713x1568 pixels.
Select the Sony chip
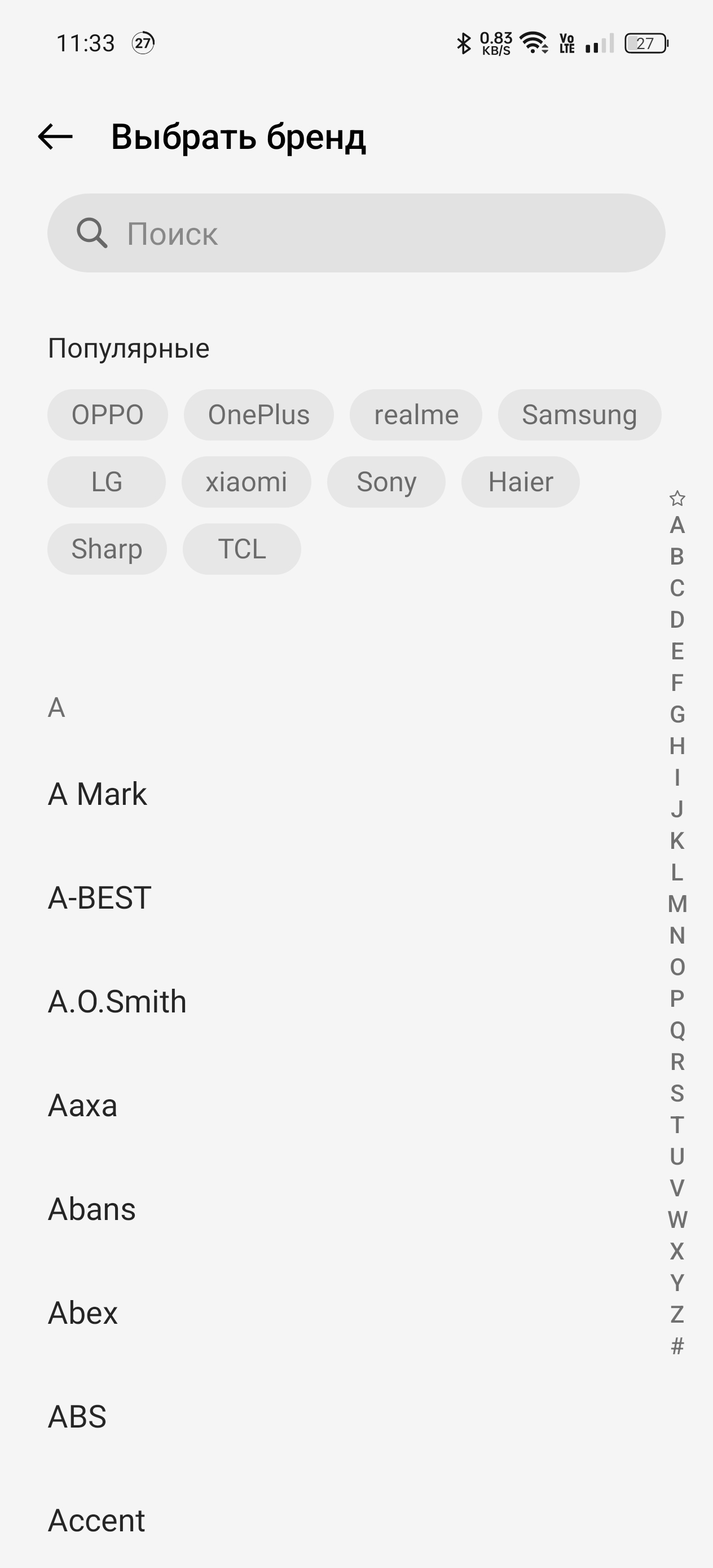coord(386,482)
